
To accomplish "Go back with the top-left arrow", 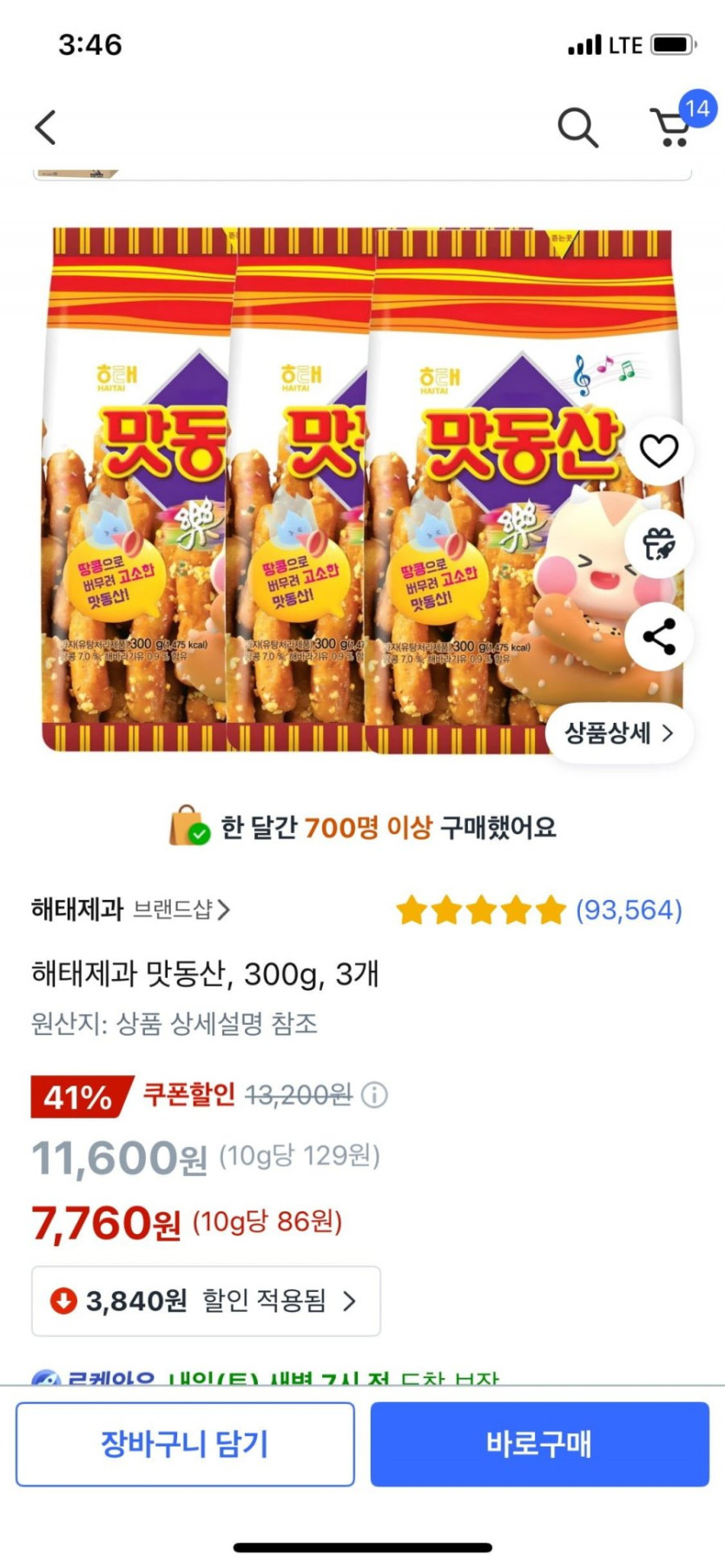I will [46, 128].
